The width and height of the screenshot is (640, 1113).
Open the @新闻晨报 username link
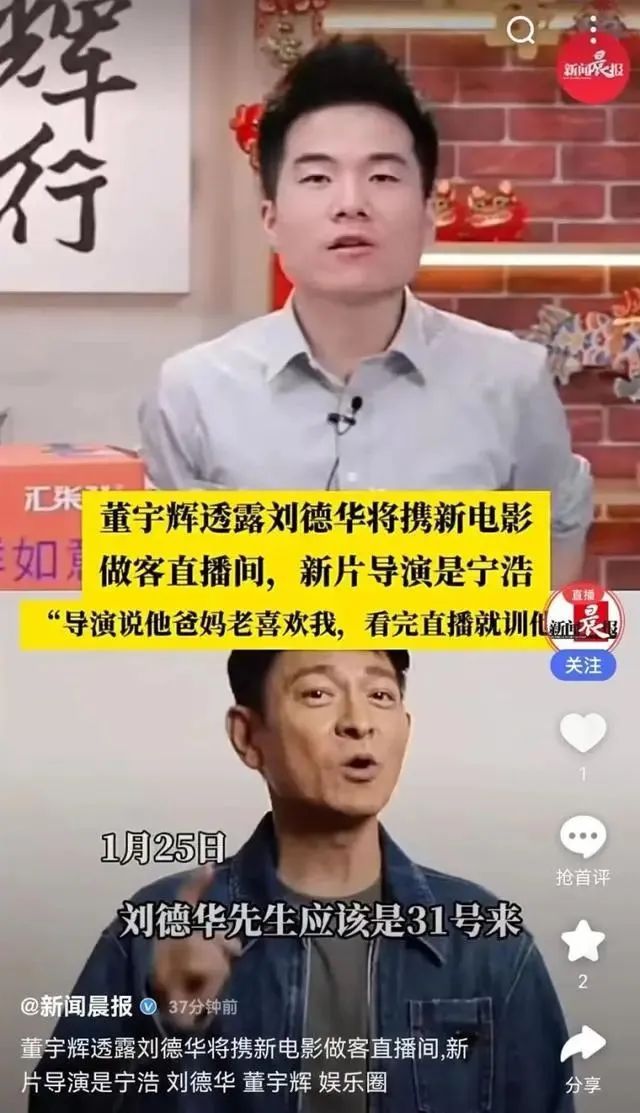click(74, 1005)
